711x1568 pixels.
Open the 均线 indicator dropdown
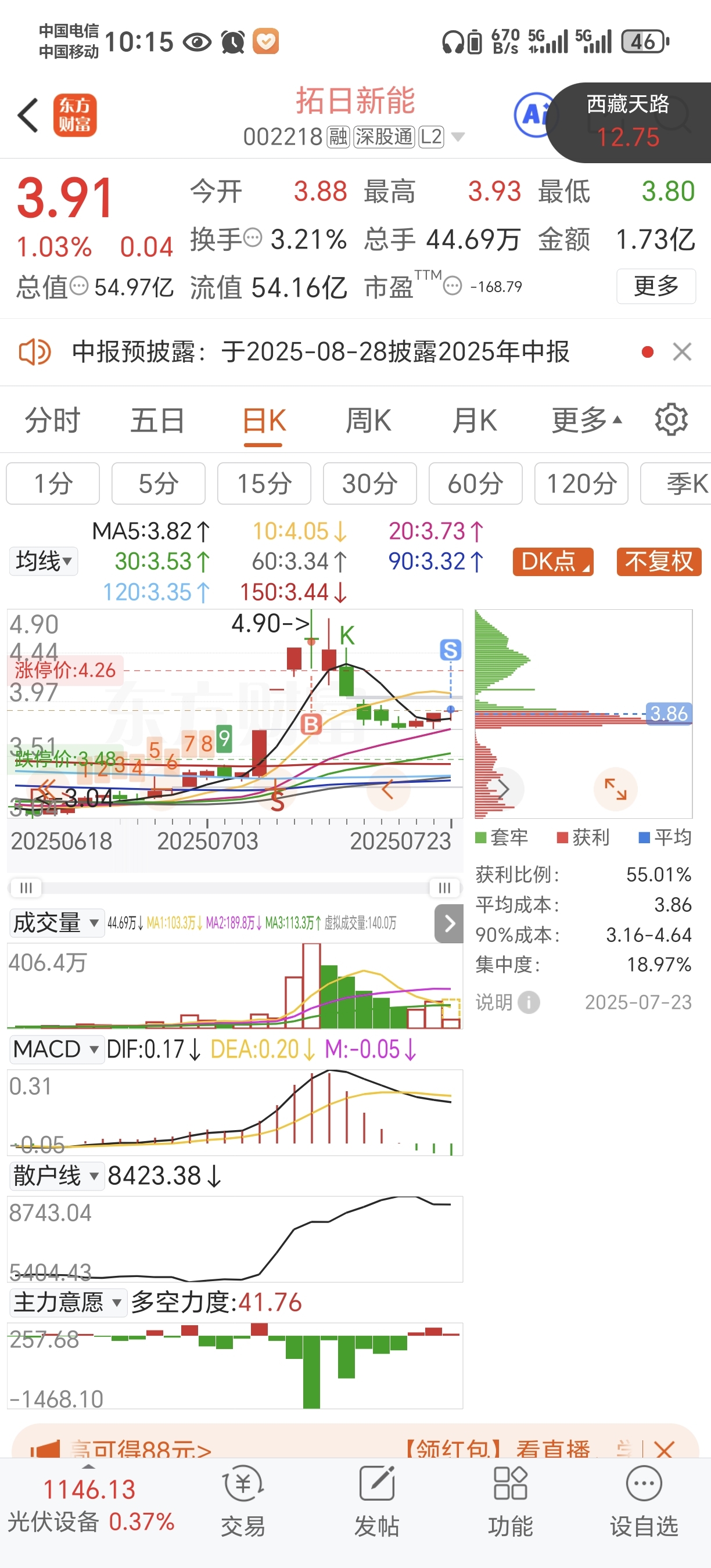point(44,560)
